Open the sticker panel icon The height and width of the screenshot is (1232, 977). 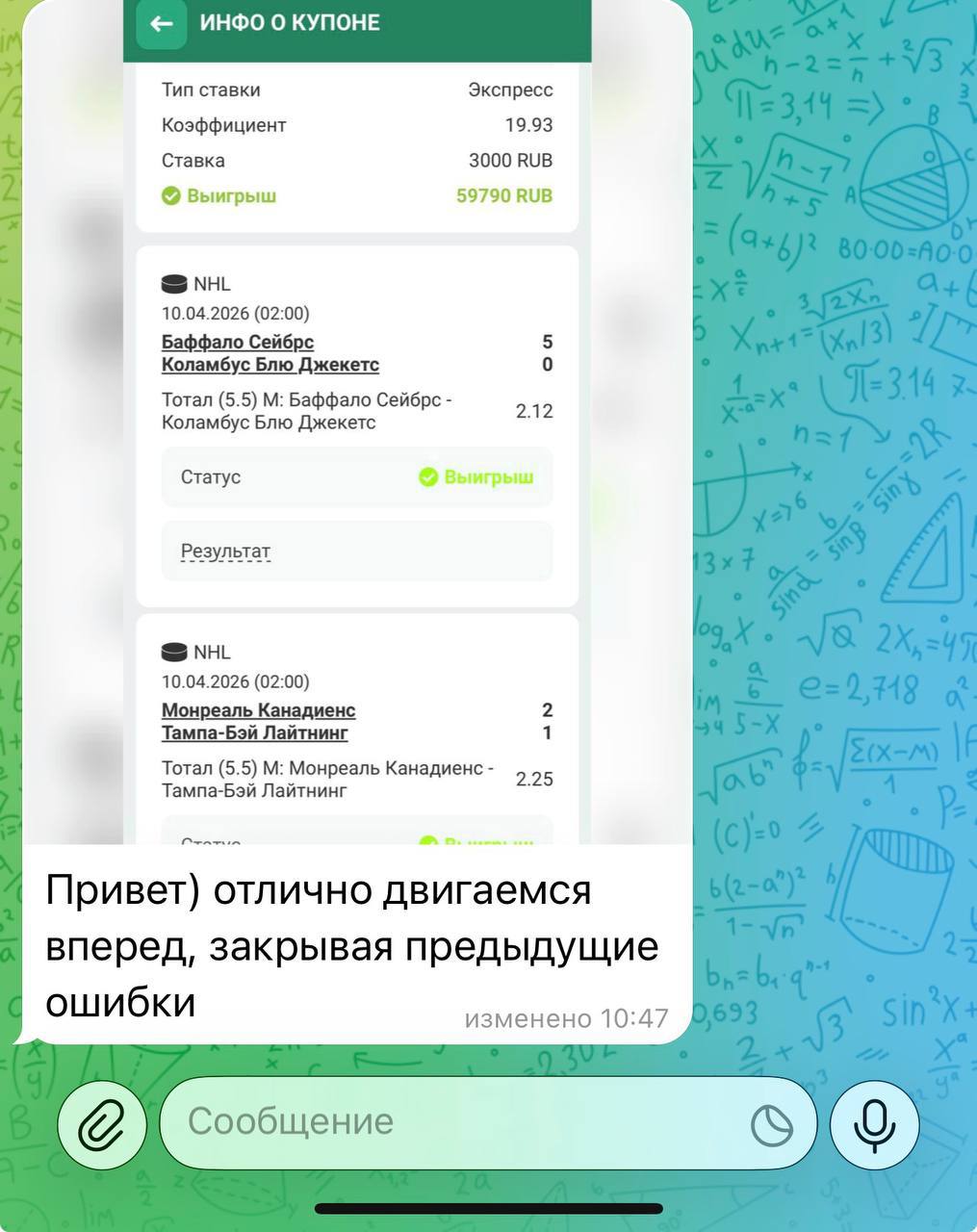point(771,1123)
